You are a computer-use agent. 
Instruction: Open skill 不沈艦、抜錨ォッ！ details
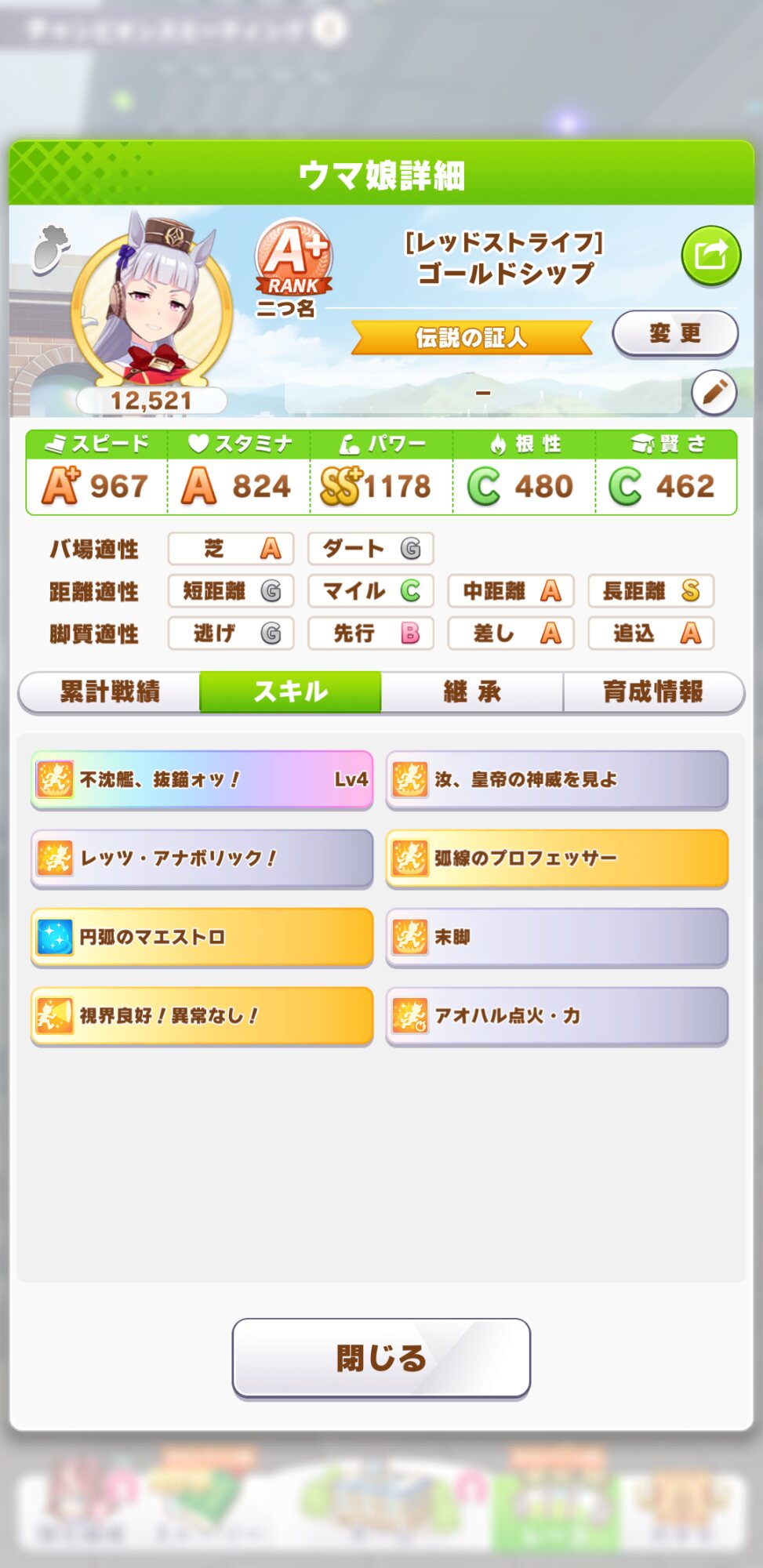(x=202, y=779)
